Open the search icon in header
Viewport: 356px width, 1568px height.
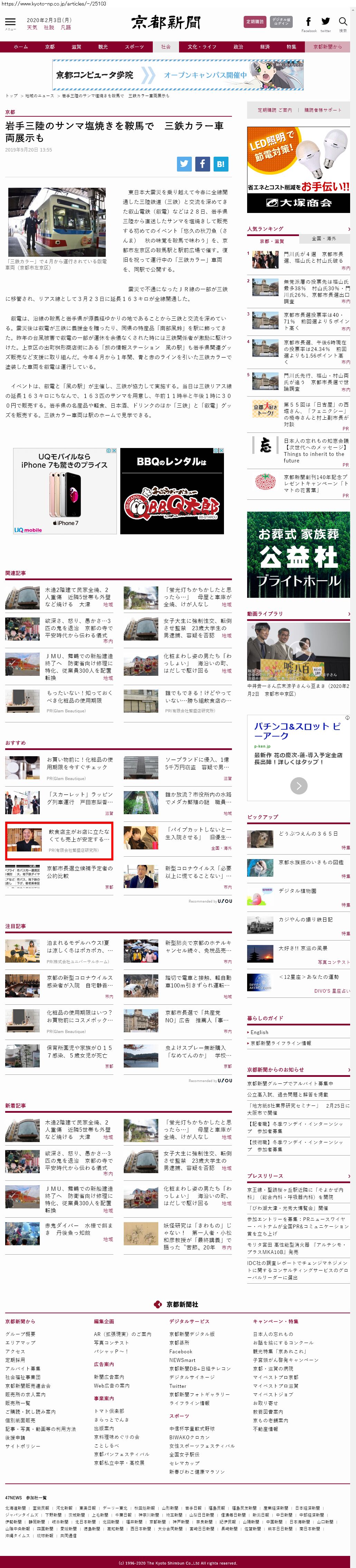(x=343, y=22)
